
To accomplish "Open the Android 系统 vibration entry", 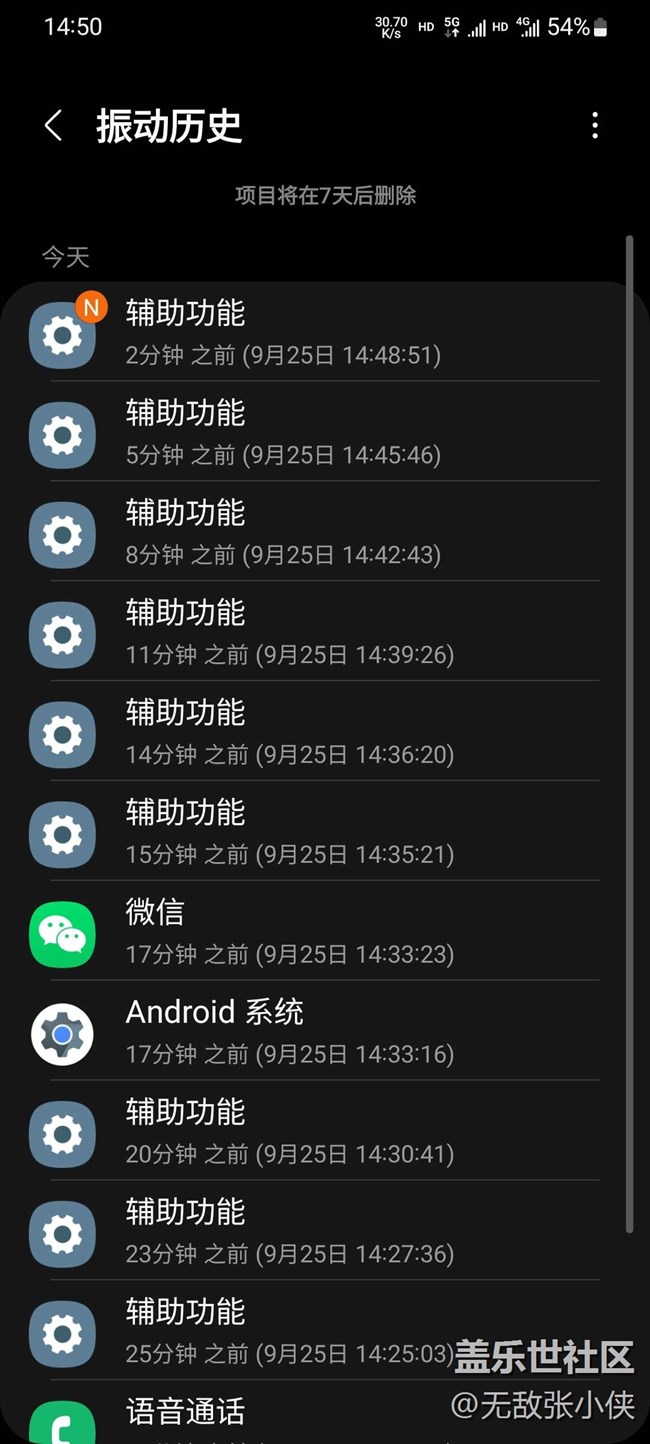I will pyautogui.click(x=315, y=1033).
